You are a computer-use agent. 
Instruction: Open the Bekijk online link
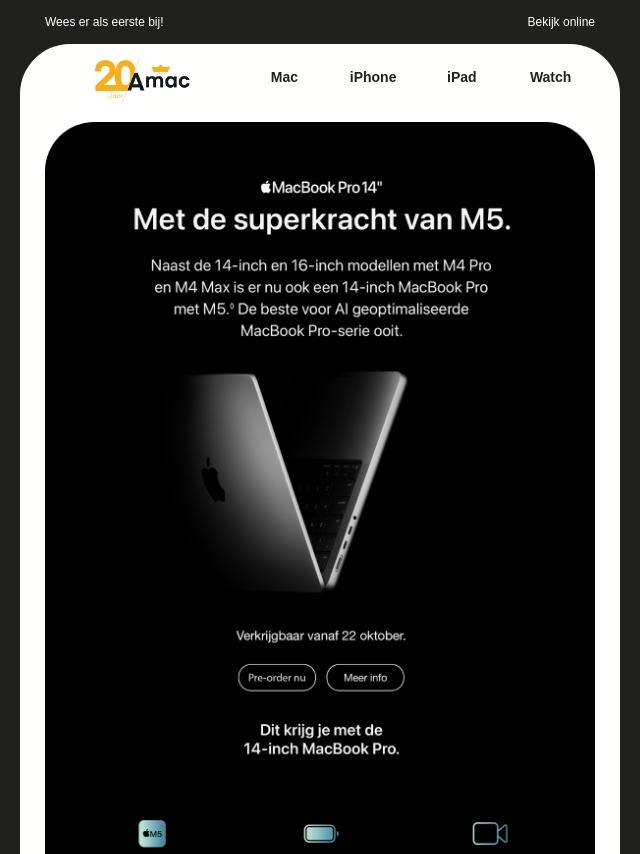click(560, 22)
